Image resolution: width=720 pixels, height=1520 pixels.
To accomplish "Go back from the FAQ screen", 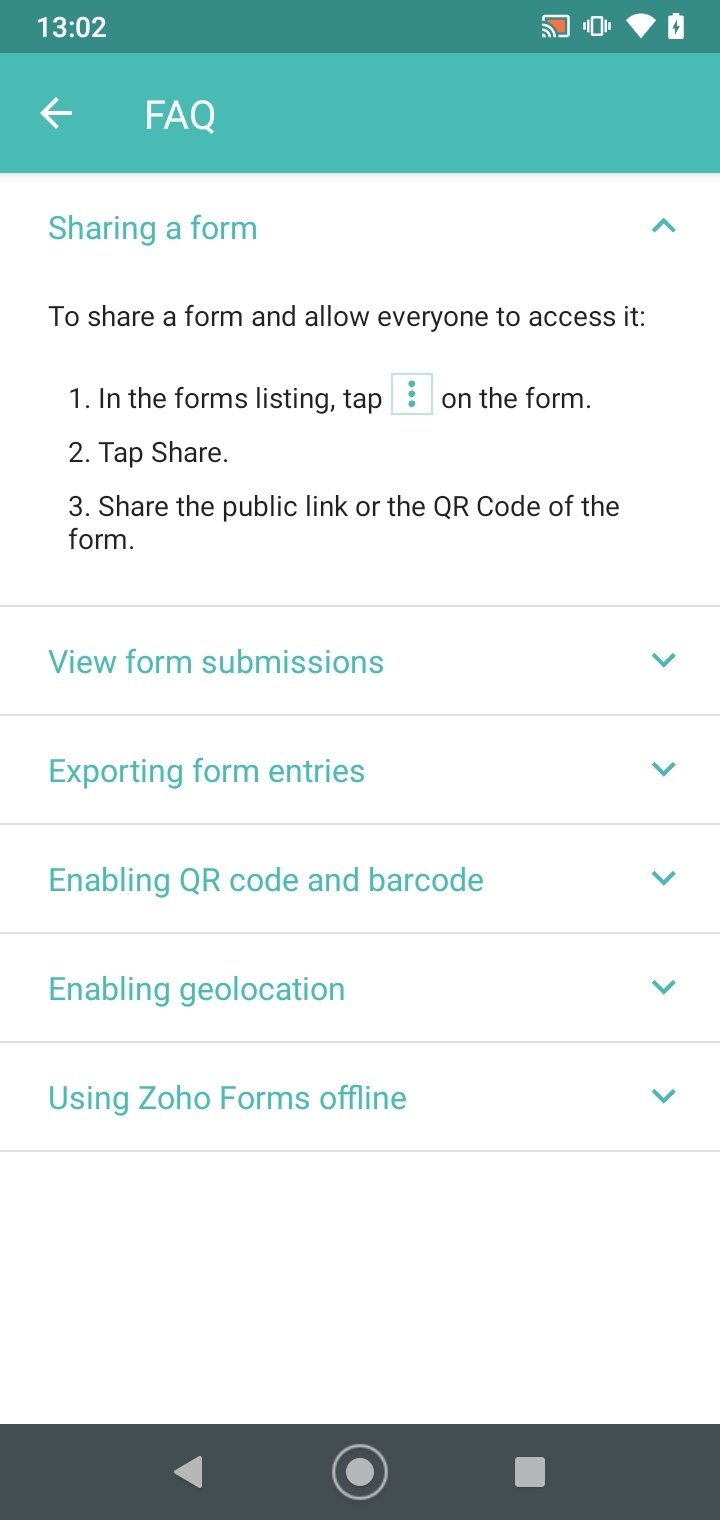I will pyautogui.click(x=56, y=114).
